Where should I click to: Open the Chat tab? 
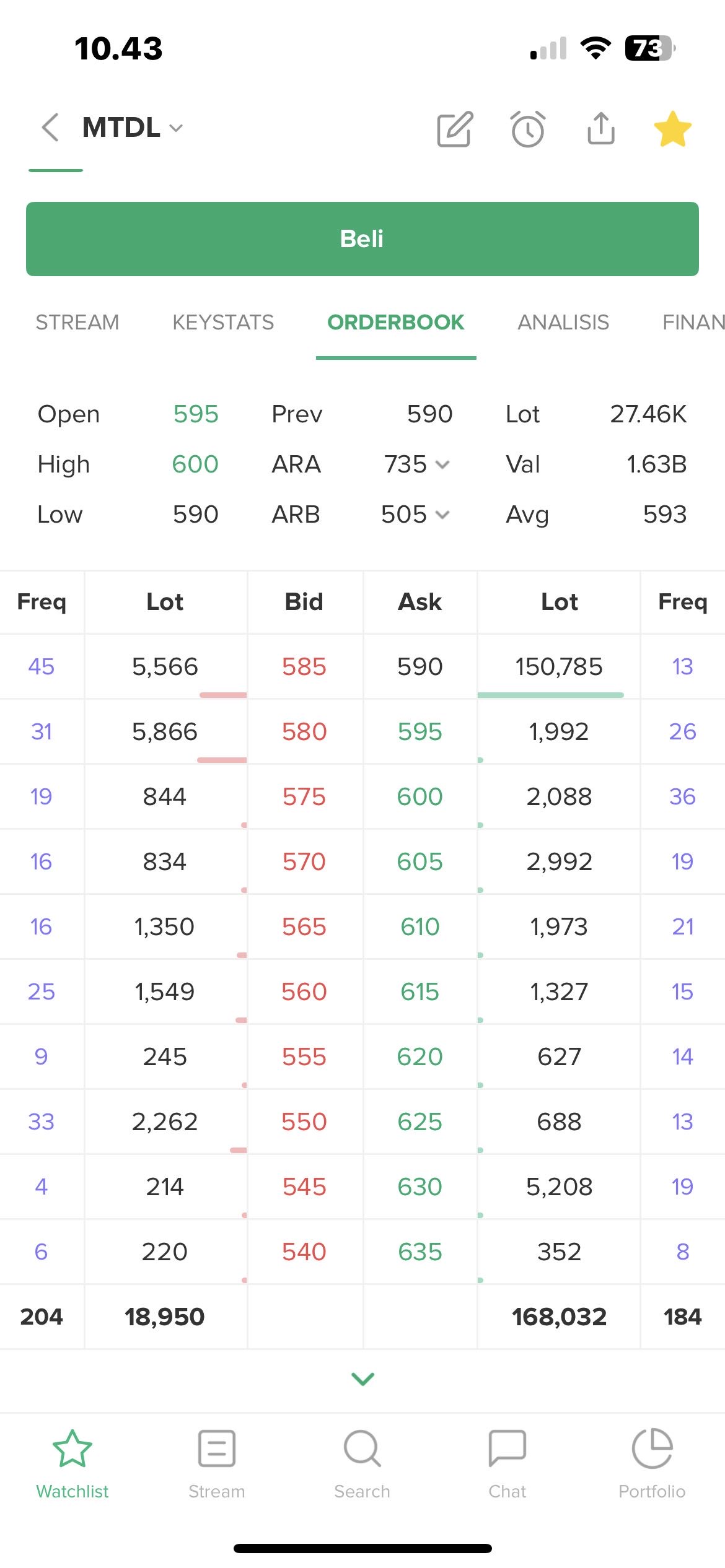click(507, 1464)
